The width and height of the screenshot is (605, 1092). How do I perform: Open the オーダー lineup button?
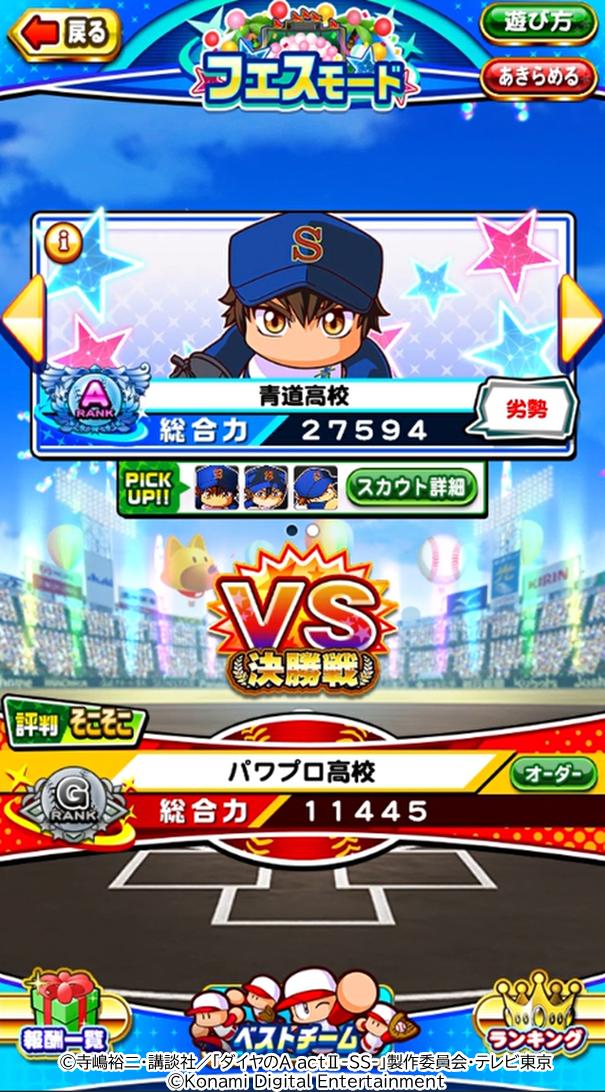pyautogui.click(x=552, y=773)
